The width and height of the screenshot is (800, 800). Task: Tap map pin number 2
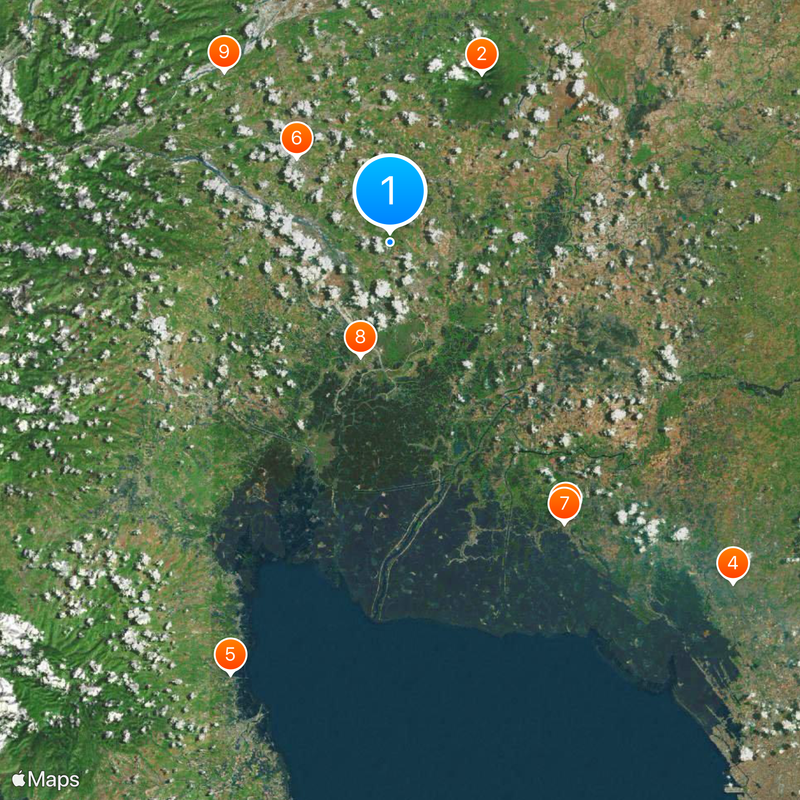coord(482,55)
